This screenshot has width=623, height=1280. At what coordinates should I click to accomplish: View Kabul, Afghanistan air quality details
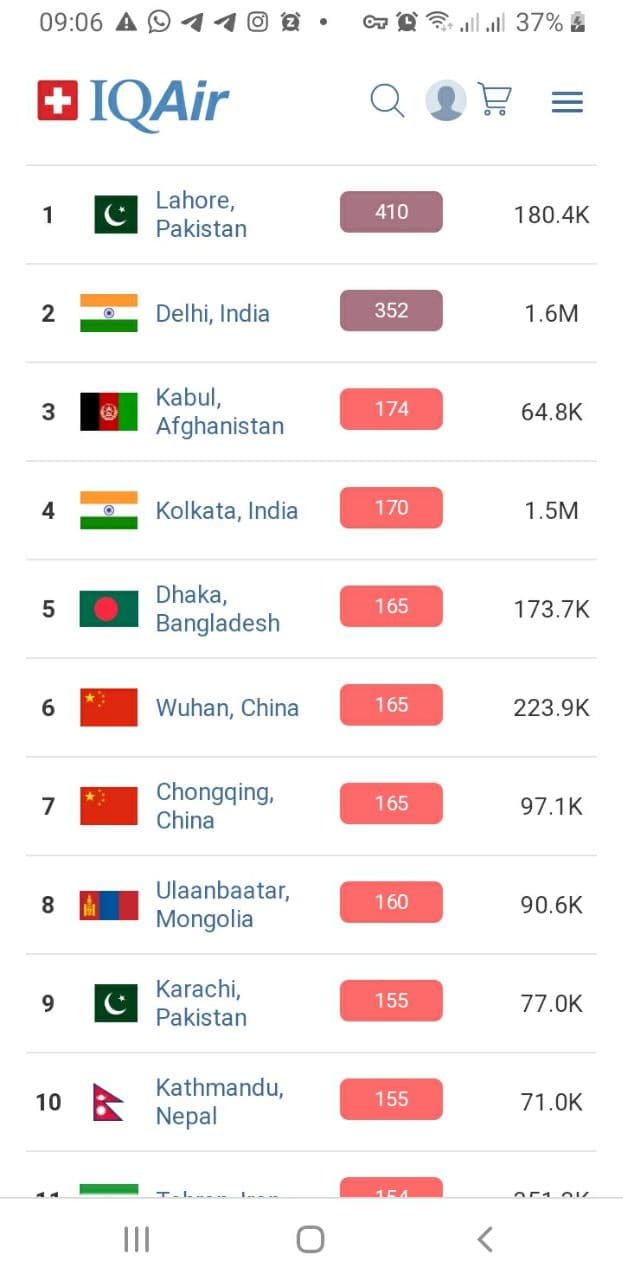click(219, 412)
